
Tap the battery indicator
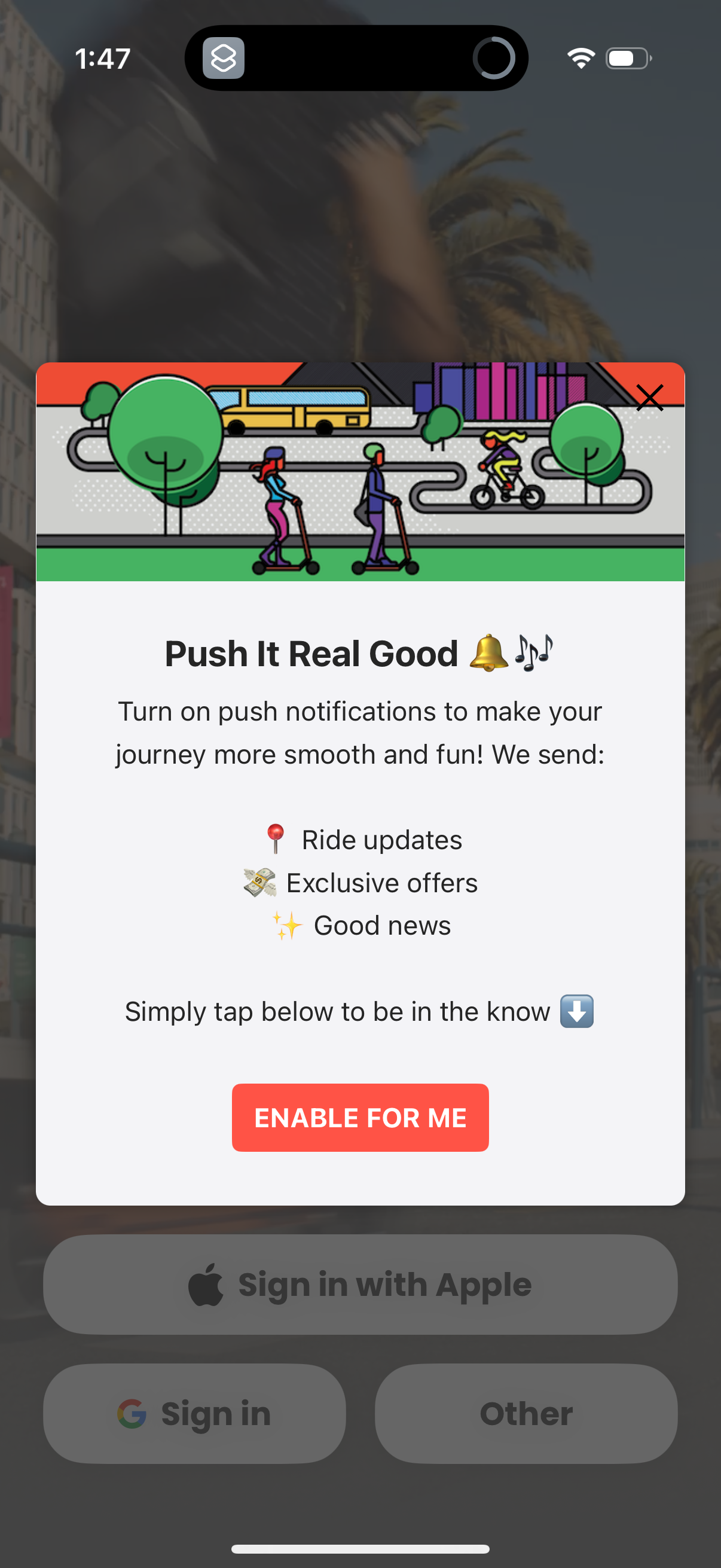[x=627, y=58]
